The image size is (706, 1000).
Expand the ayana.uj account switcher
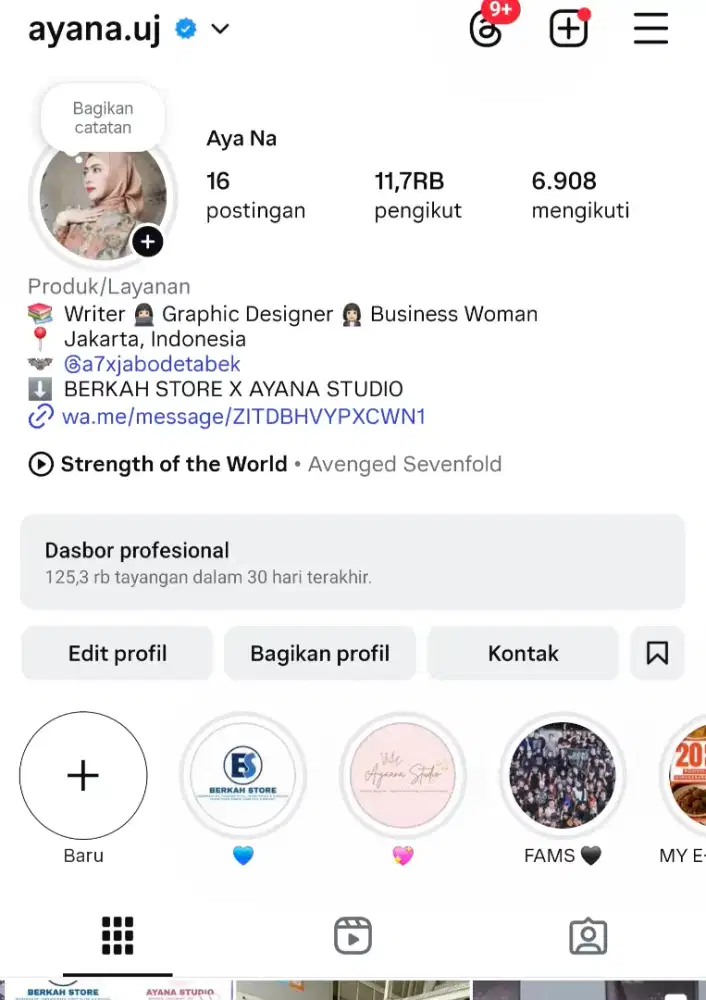[x=221, y=29]
